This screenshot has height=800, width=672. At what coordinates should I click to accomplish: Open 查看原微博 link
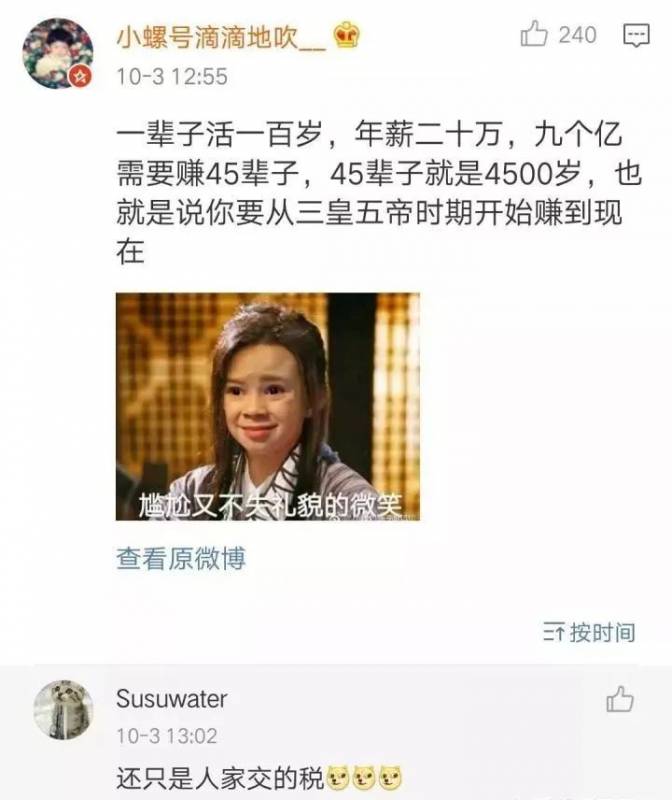pos(180,558)
